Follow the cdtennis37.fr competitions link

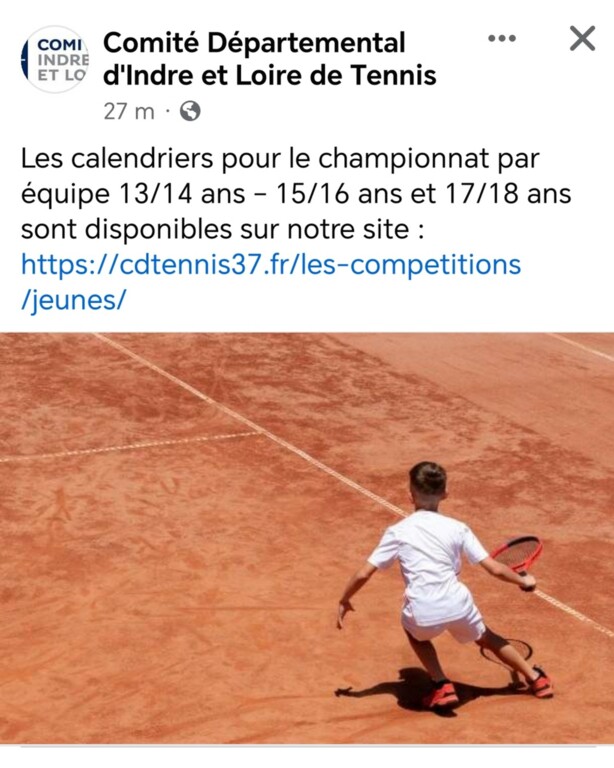pyautogui.click(x=270, y=265)
